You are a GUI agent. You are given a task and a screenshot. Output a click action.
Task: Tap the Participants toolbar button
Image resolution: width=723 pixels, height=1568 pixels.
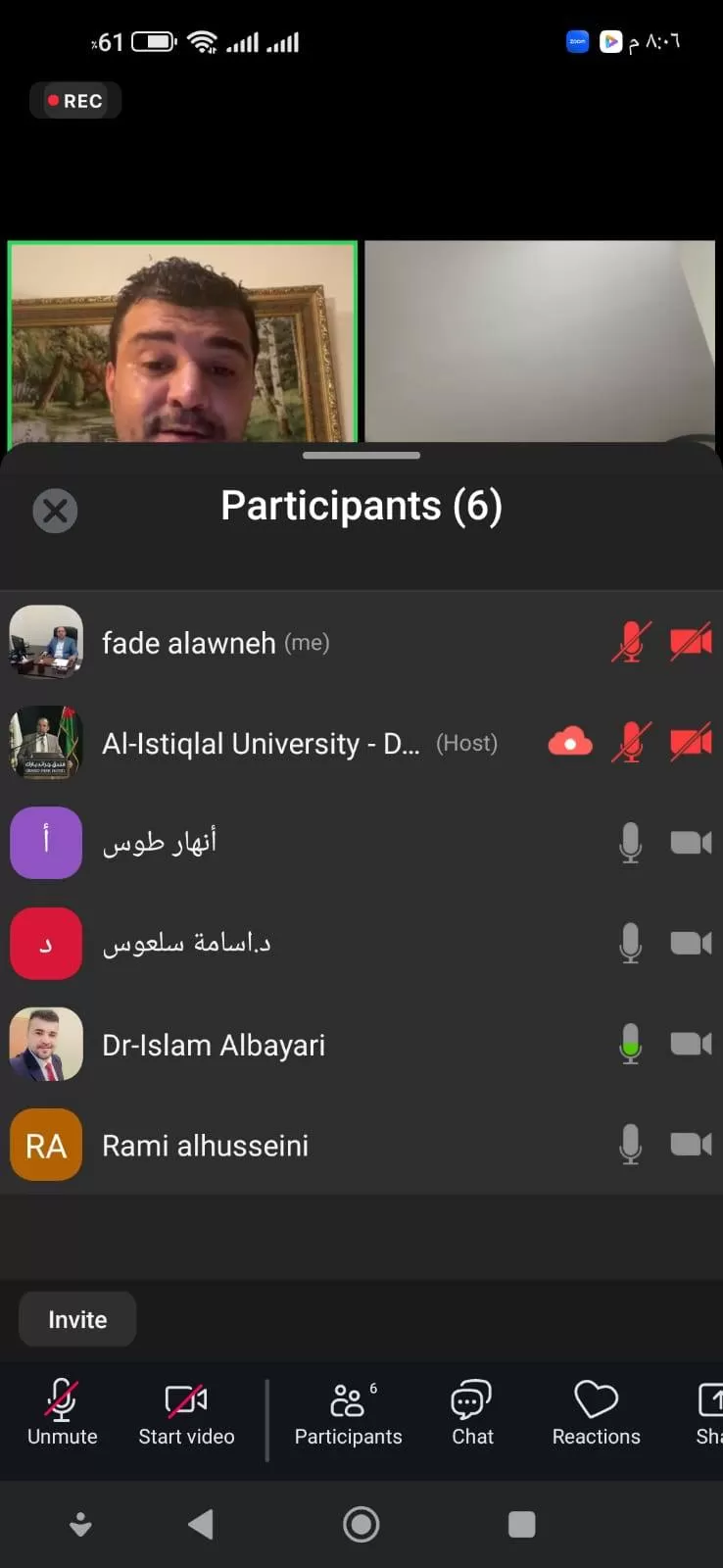[348, 1412]
